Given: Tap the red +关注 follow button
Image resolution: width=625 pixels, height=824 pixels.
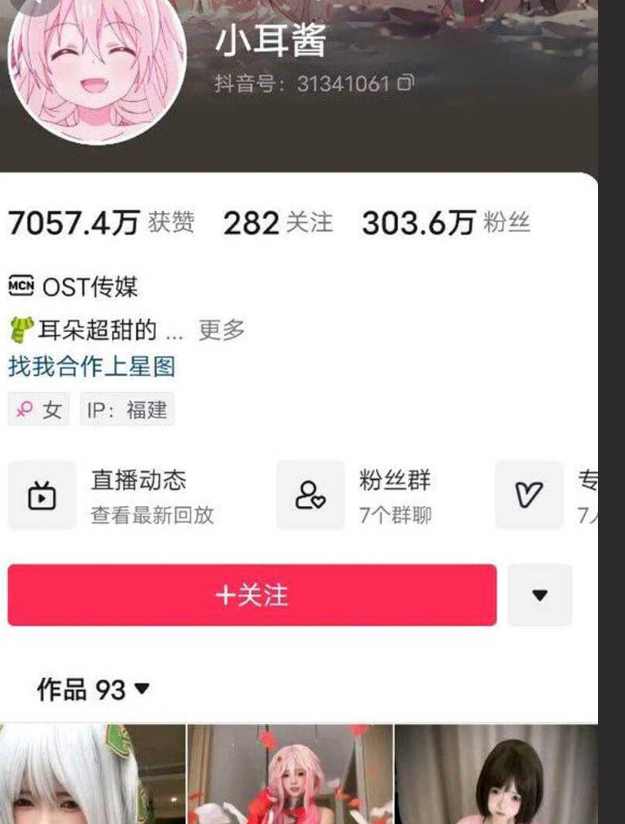Looking at the screenshot, I should (x=252, y=595).
